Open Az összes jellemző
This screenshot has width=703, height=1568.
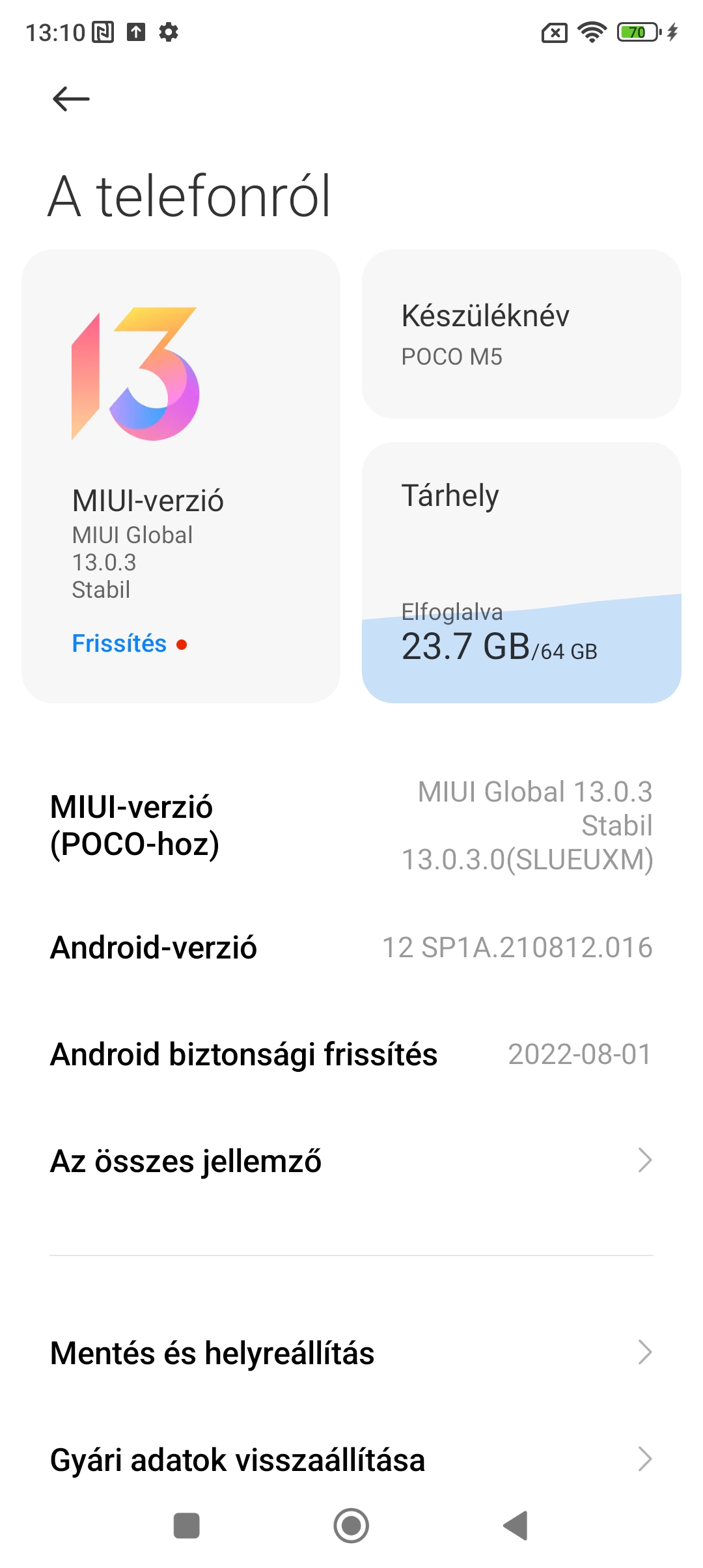click(x=351, y=1160)
